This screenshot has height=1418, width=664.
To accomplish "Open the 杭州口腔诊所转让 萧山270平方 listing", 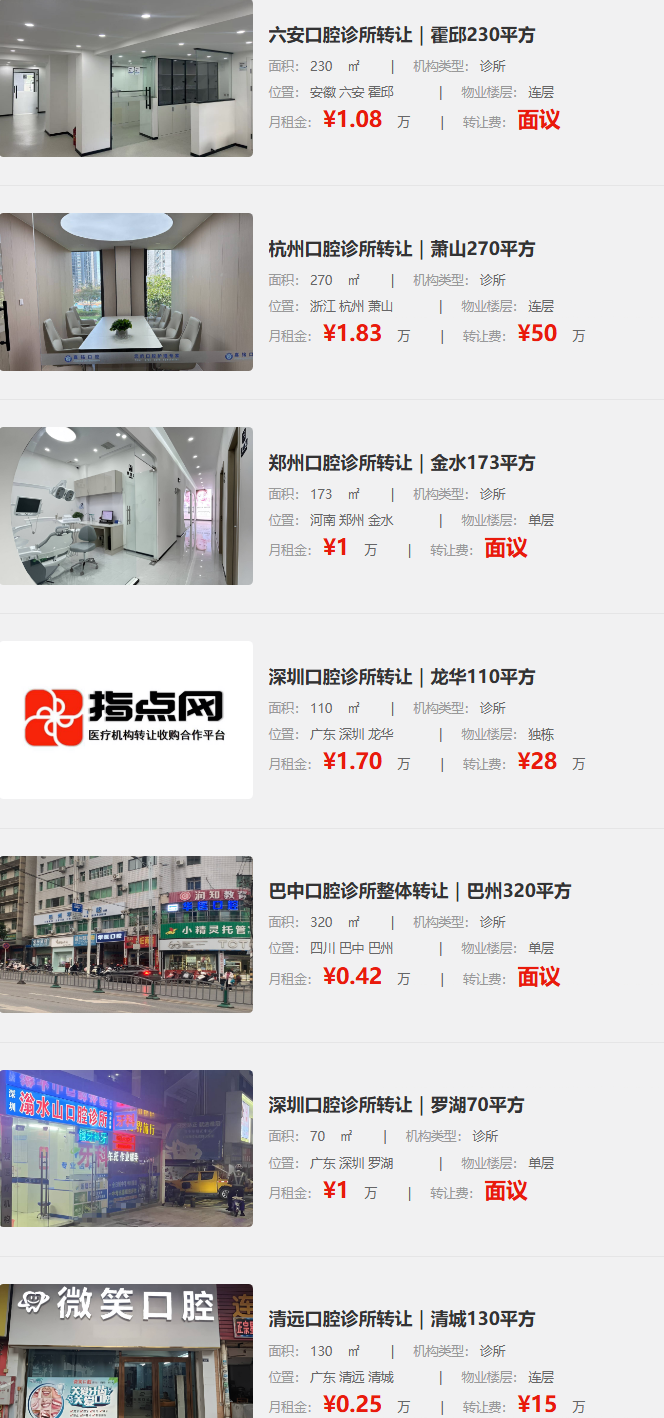I will click(x=402, y=249).
